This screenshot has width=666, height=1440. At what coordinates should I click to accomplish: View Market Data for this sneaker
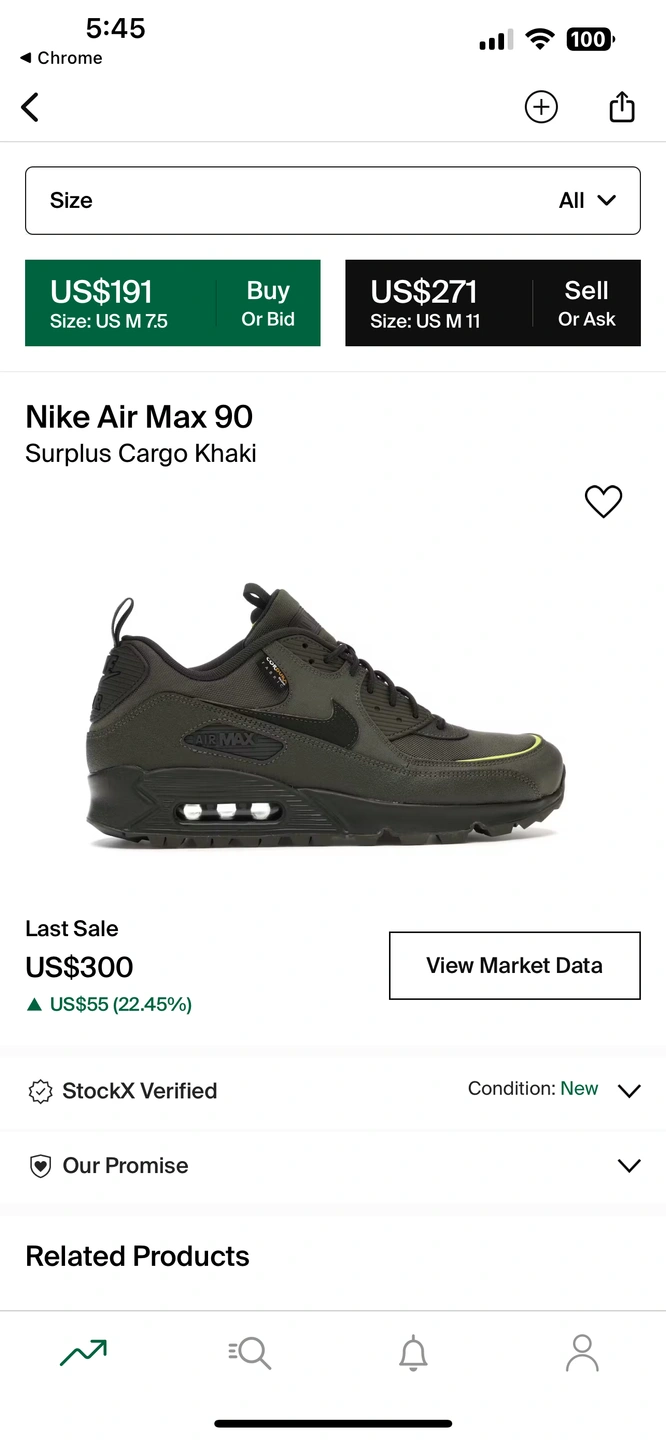click(x=514, y=965)
